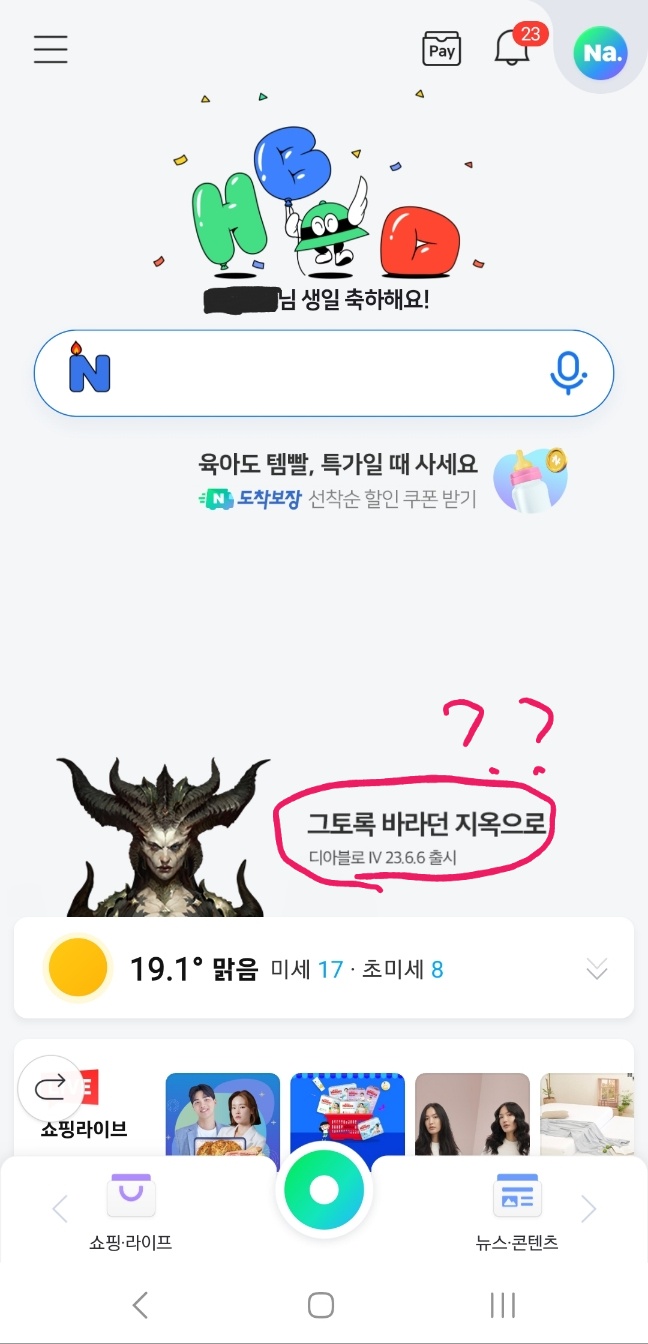Open the hamburger menu
Viewport: 648px width, 1344px height.
(x=51, y=50)
